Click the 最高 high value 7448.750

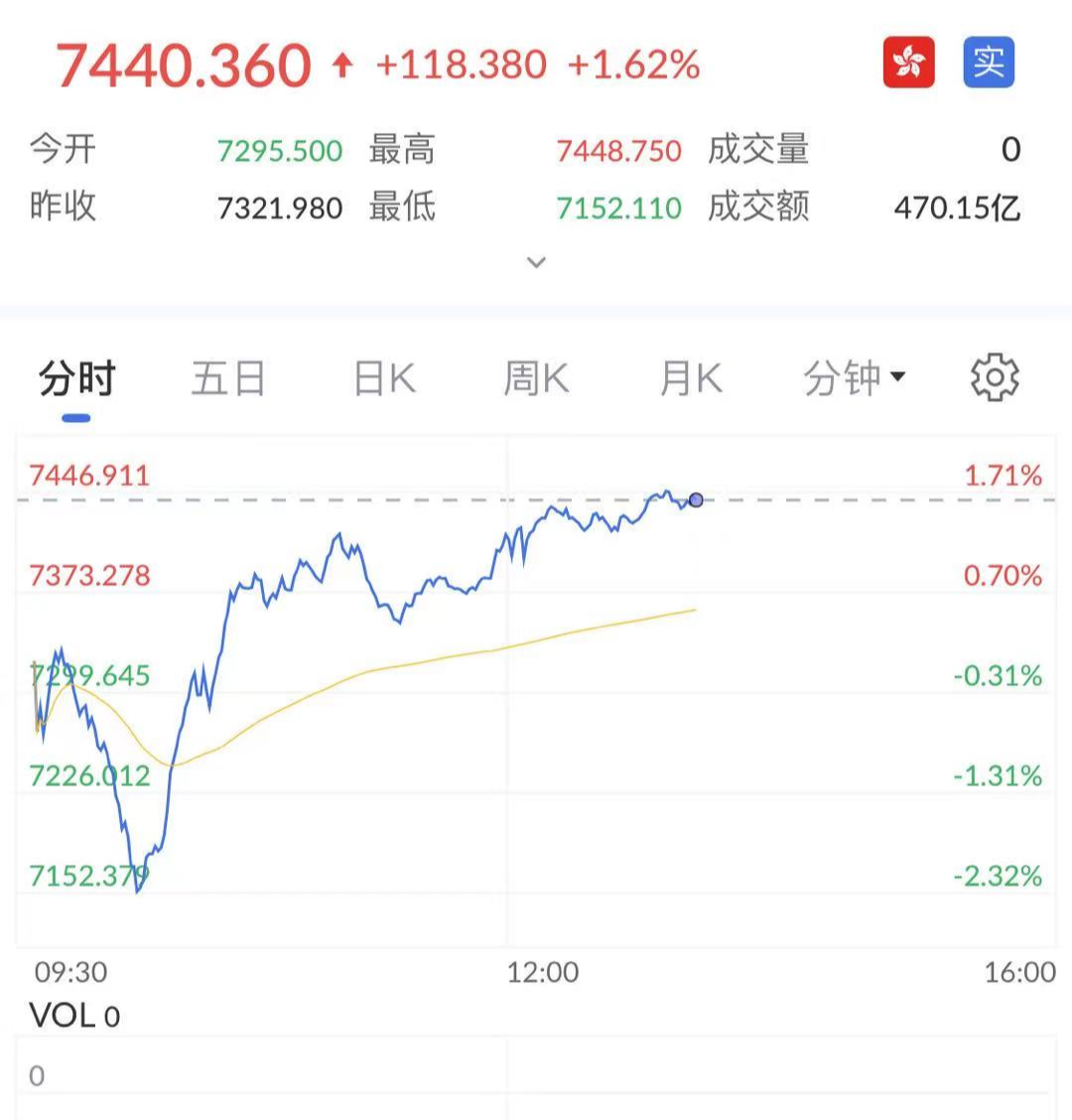pos(617,149)
